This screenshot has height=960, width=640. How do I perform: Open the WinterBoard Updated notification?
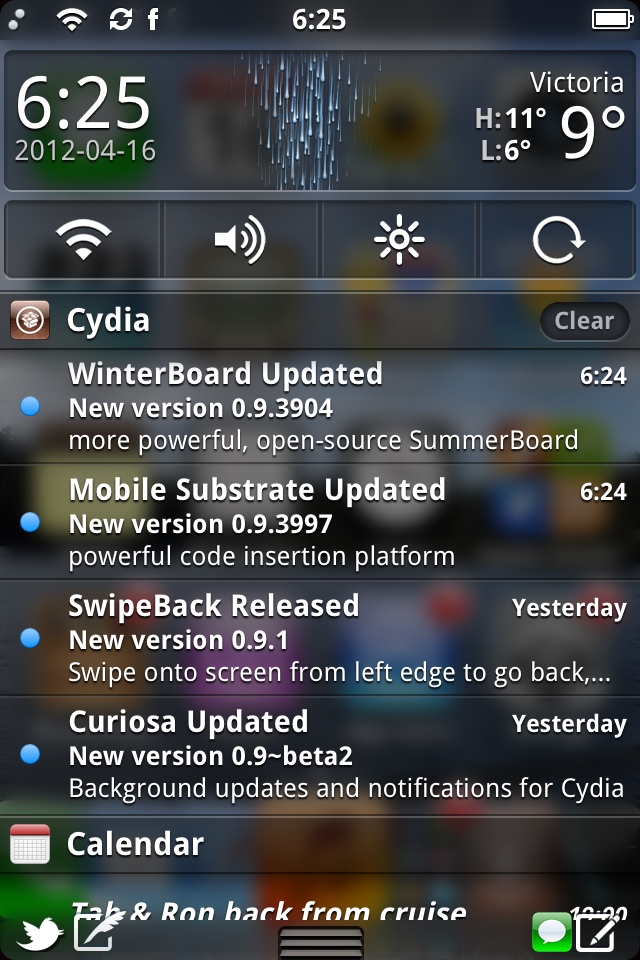point(320,407)
